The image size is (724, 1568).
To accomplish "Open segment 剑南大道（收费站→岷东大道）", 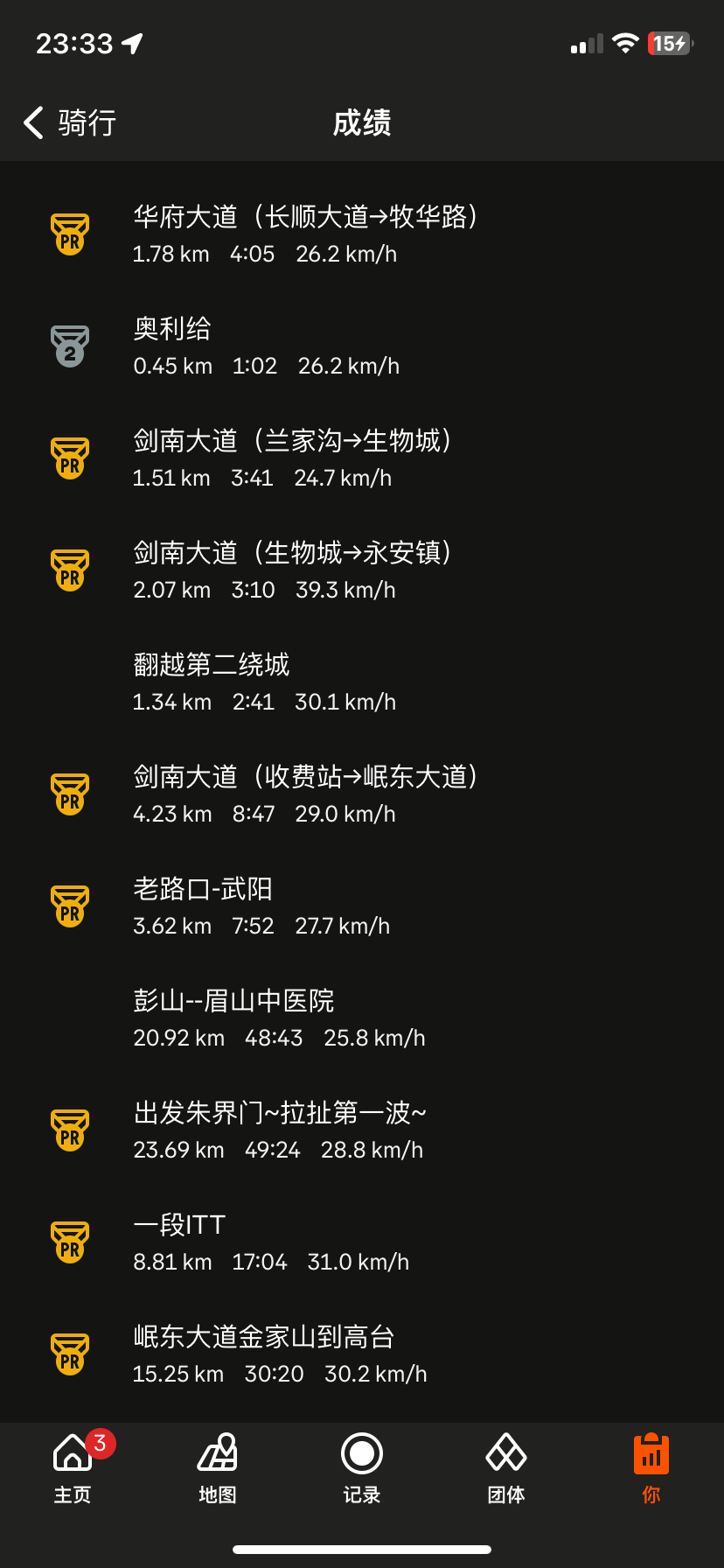I will pyautogui.click(x=362, y=794).
